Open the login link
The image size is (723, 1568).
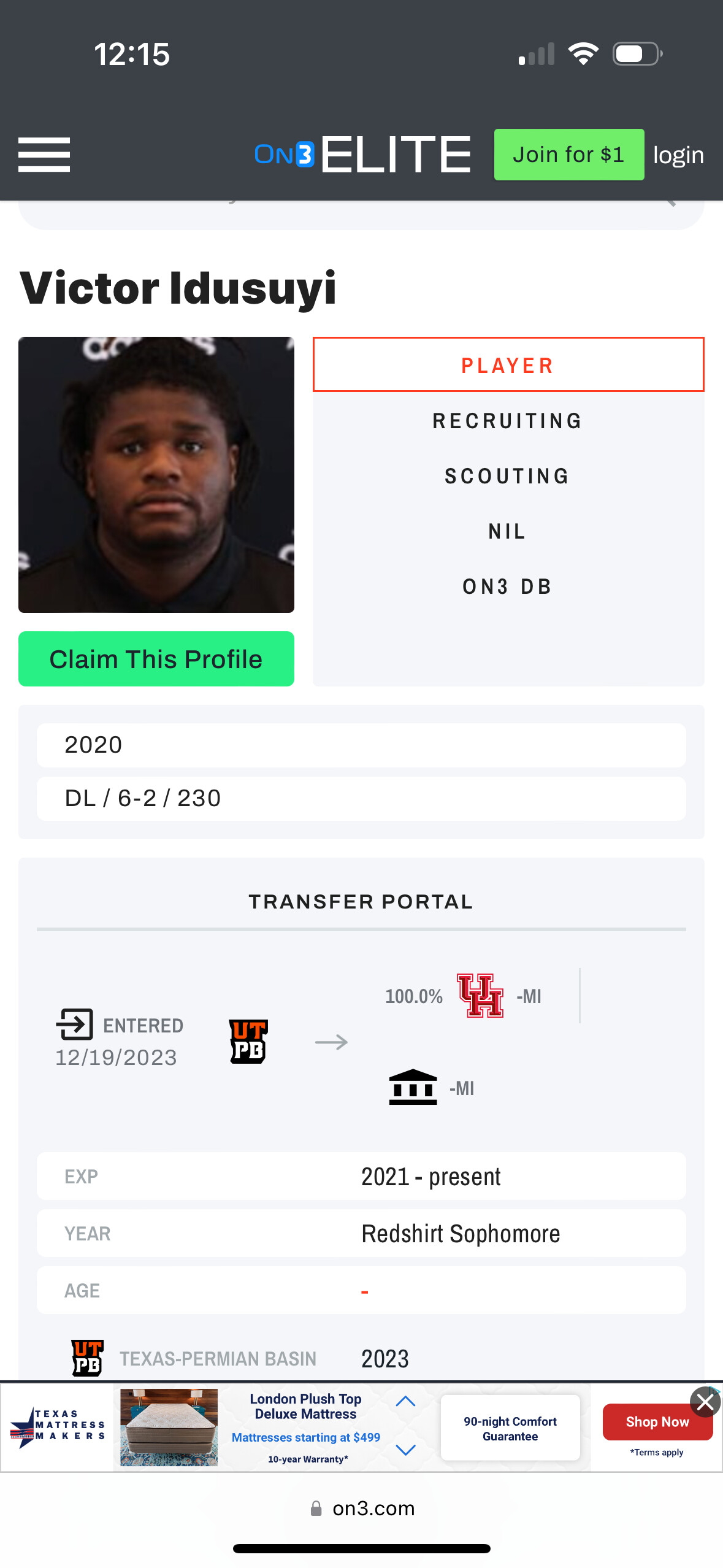point(678,155)
